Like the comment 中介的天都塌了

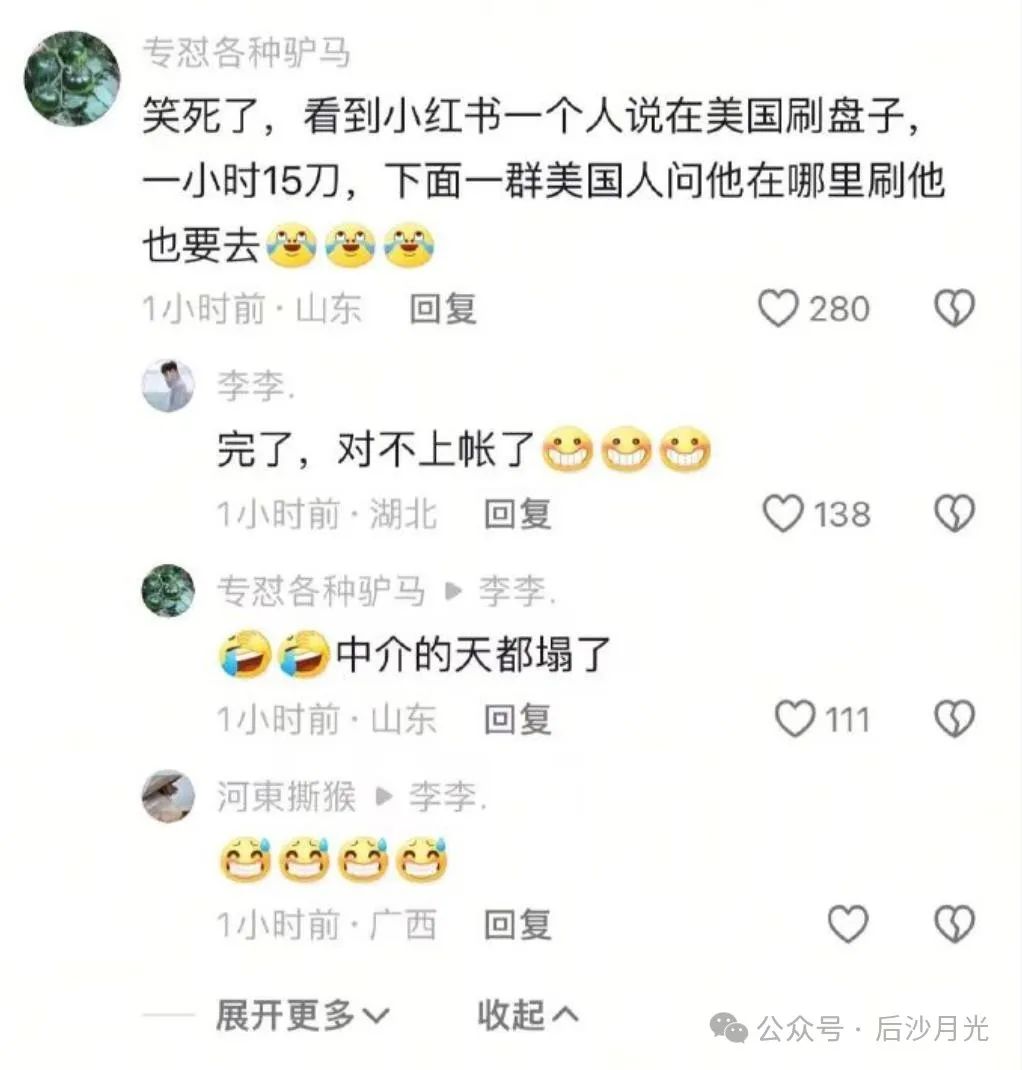tap(795, 719)
